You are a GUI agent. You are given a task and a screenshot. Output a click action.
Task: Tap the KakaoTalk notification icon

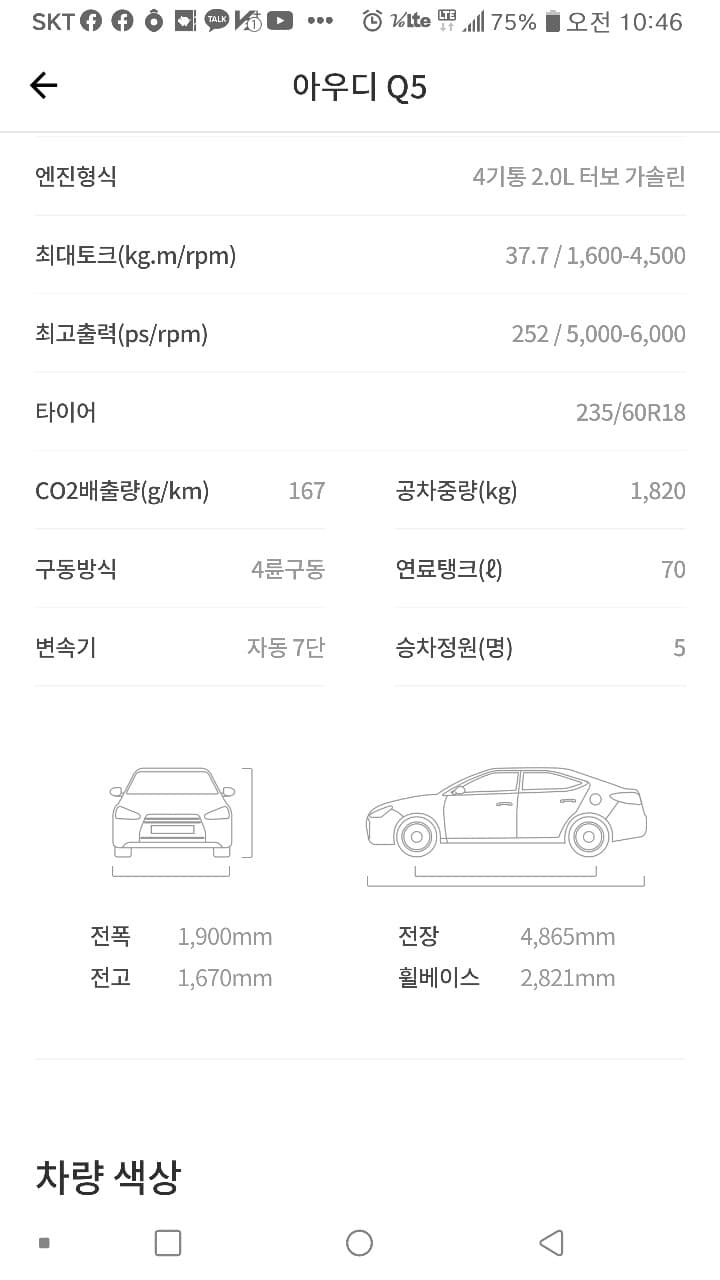pos(216,19)
